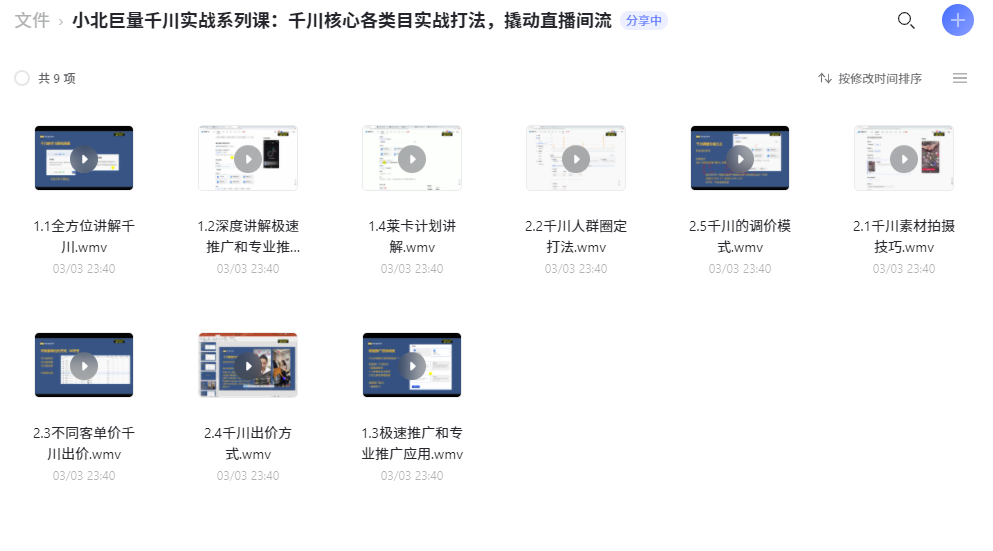The height and width of the screenshot is (551, 993).
Task: Play 2.1千川素材拍摄技巧.wmv
Action: [x=904, y=158]
